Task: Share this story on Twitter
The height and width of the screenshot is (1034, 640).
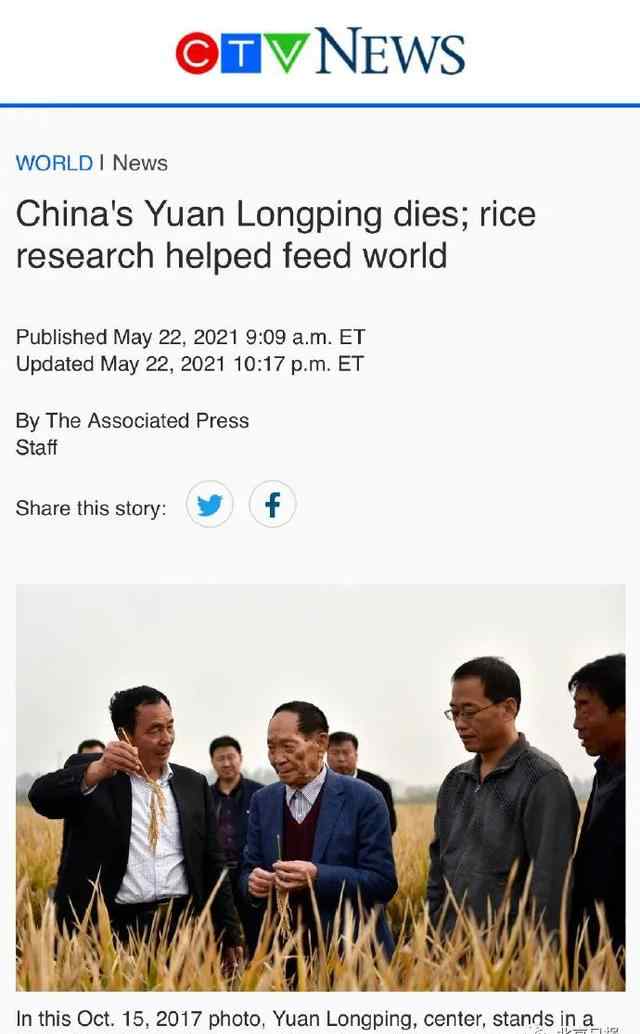Action: coord(210,505)
